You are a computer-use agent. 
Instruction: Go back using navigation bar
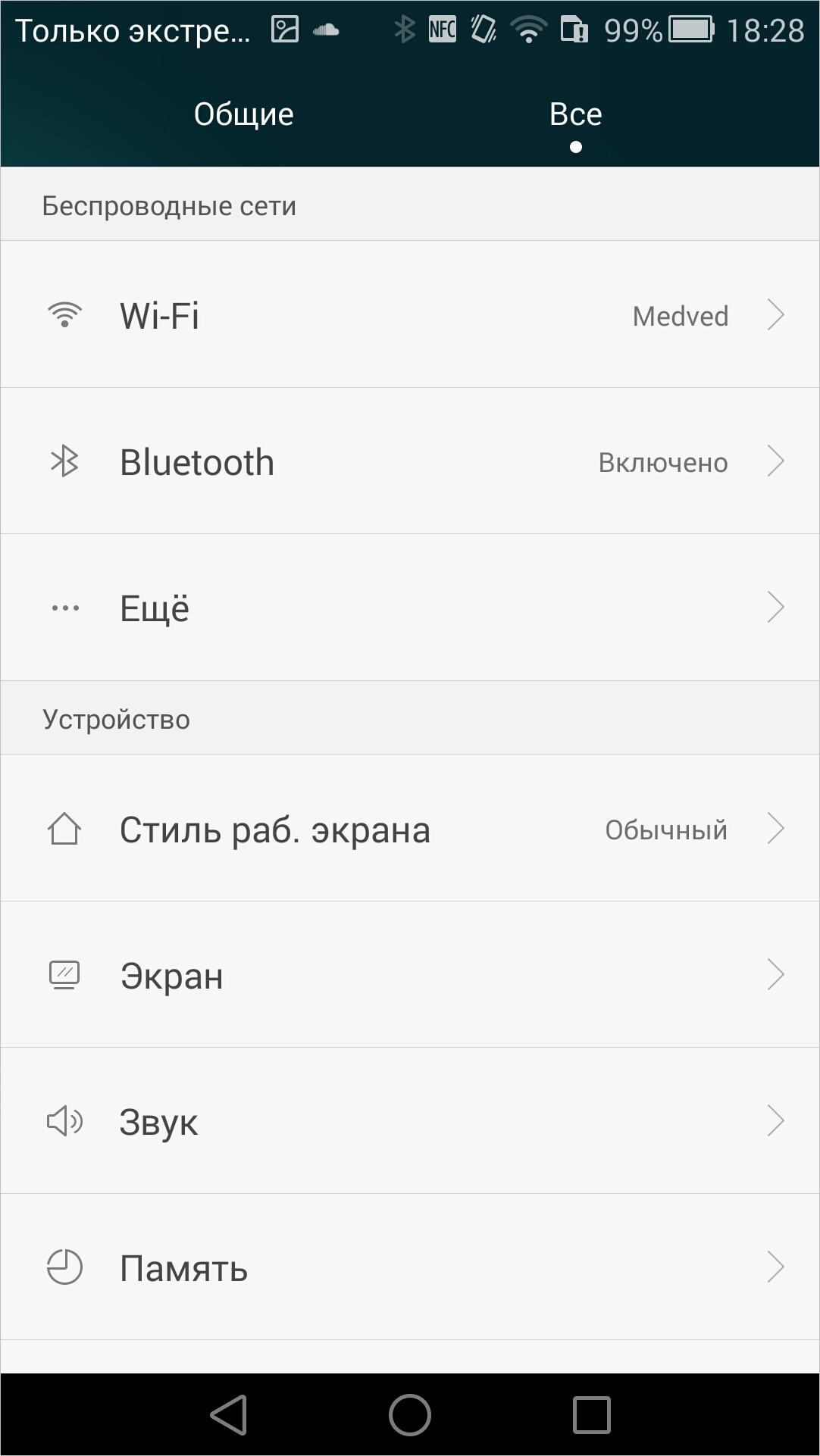pyautogui.click(x=229, y=1414)
